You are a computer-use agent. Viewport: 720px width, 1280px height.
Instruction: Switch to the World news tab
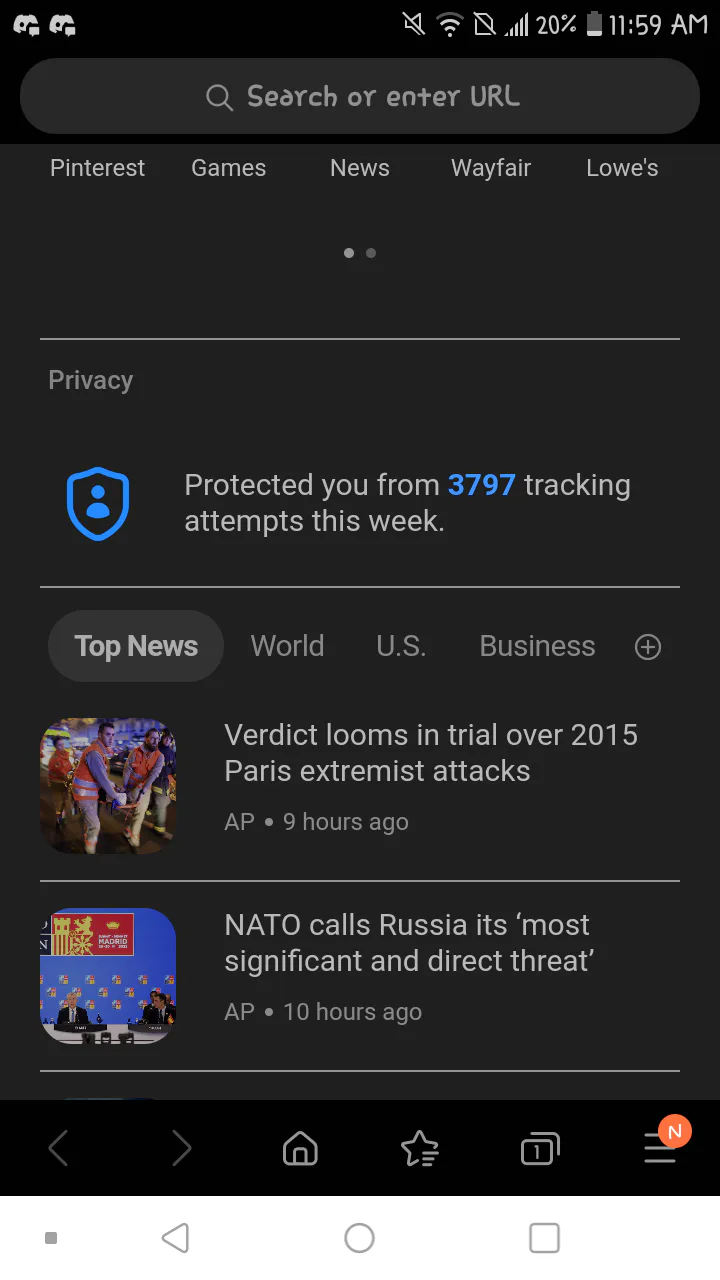point(287,646)
